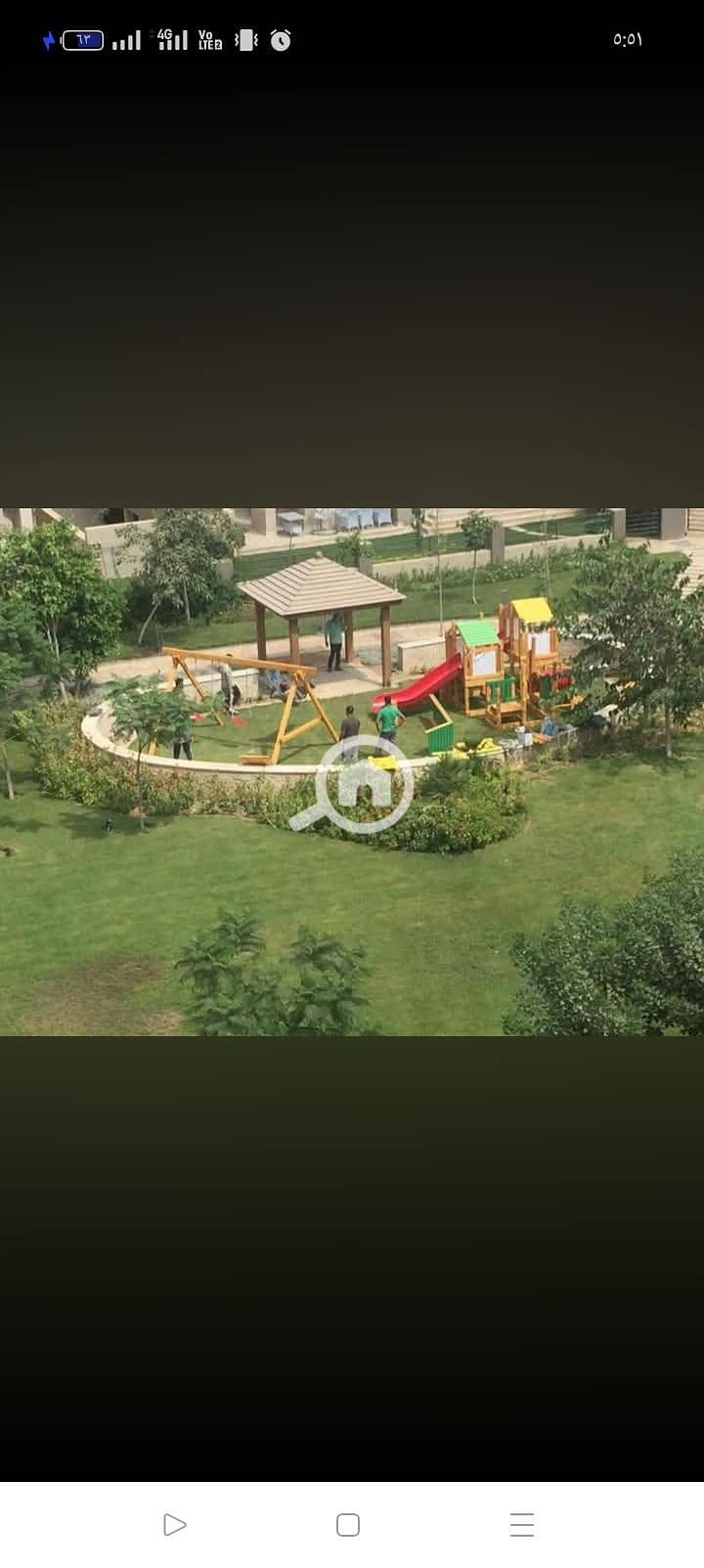Image resolution: width=704 pixels, height=1568 pixels.
Task: Tap the playground photo in the viewer
Action: pos(352,771)
